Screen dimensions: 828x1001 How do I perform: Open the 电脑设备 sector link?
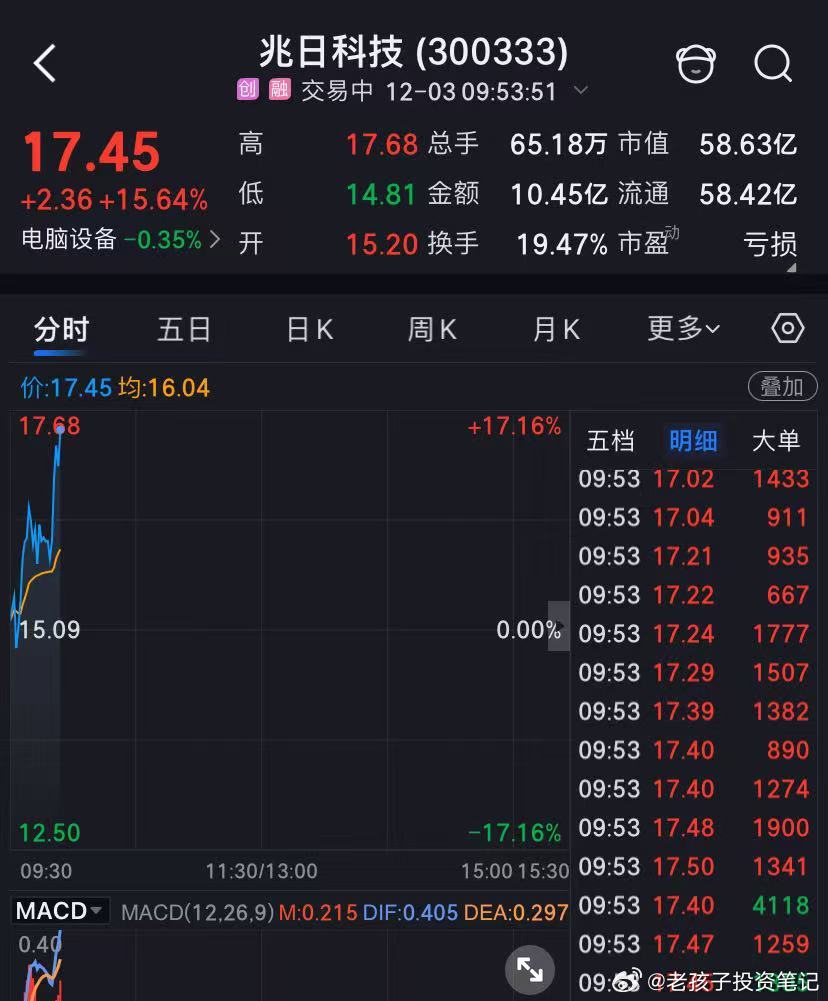coord(120,240)
